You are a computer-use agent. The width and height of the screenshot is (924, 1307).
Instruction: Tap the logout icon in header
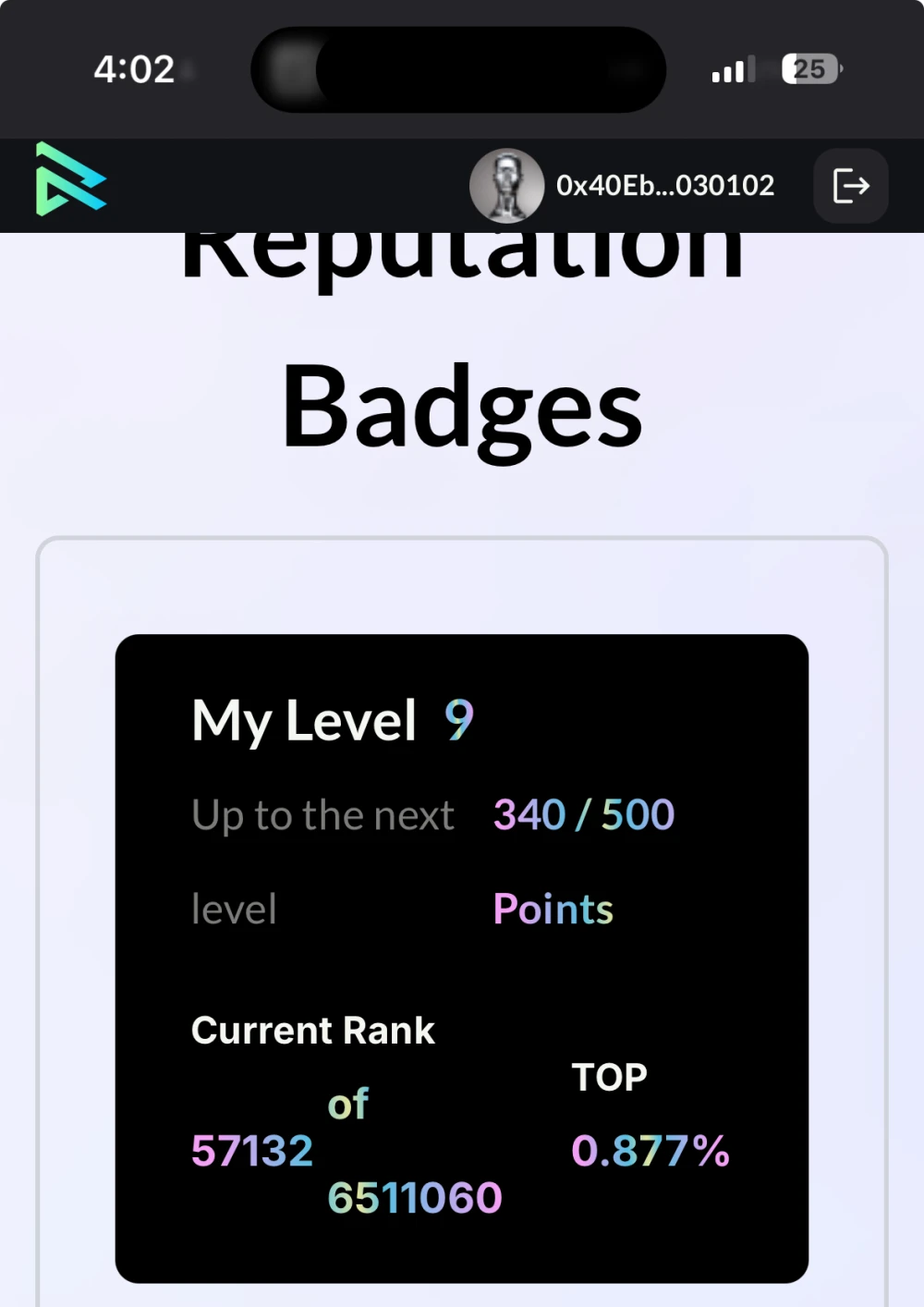(850, 186)
